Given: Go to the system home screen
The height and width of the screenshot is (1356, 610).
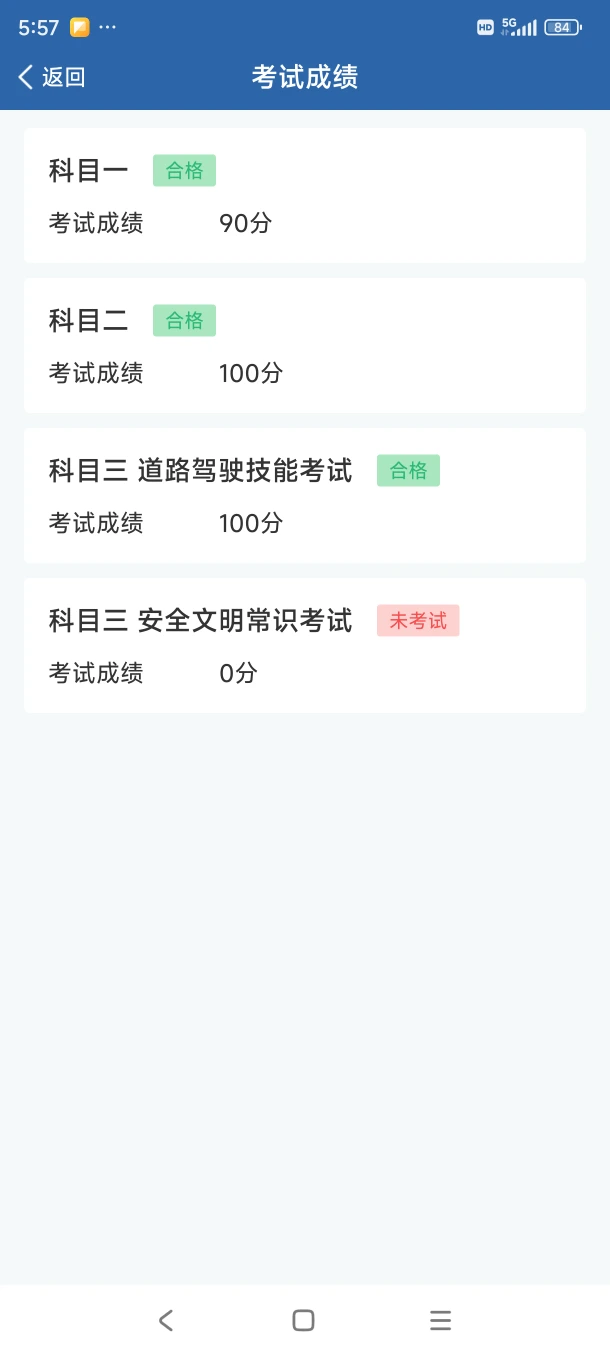Looking at the screenshot, I should coord(303,1320).
